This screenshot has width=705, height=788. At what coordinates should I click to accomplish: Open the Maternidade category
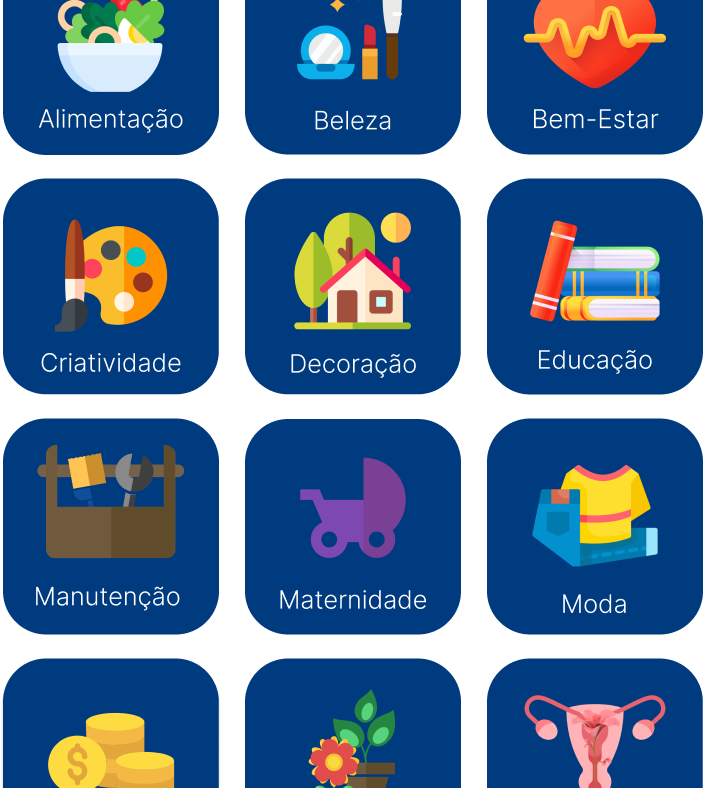352,526
